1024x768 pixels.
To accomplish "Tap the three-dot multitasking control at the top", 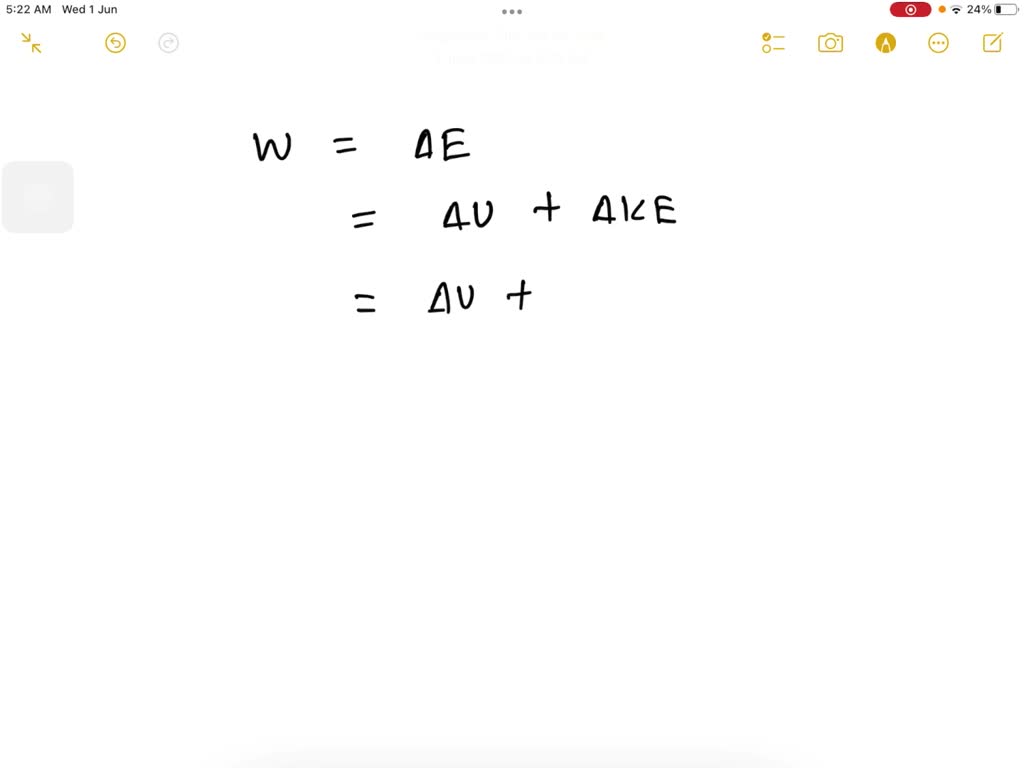I will tap(512, 12).
